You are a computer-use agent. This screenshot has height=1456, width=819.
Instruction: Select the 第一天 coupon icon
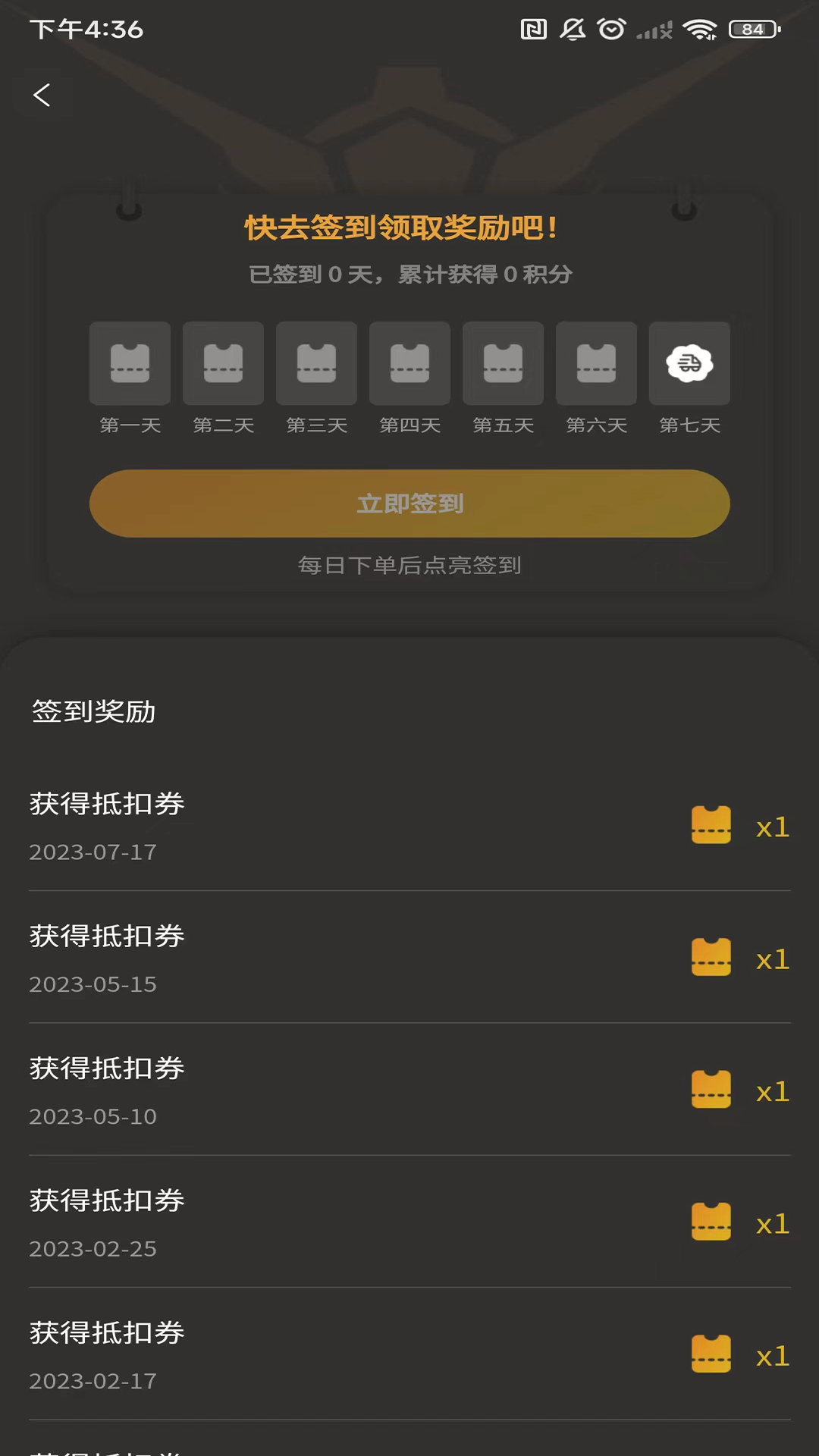point(130,362)
